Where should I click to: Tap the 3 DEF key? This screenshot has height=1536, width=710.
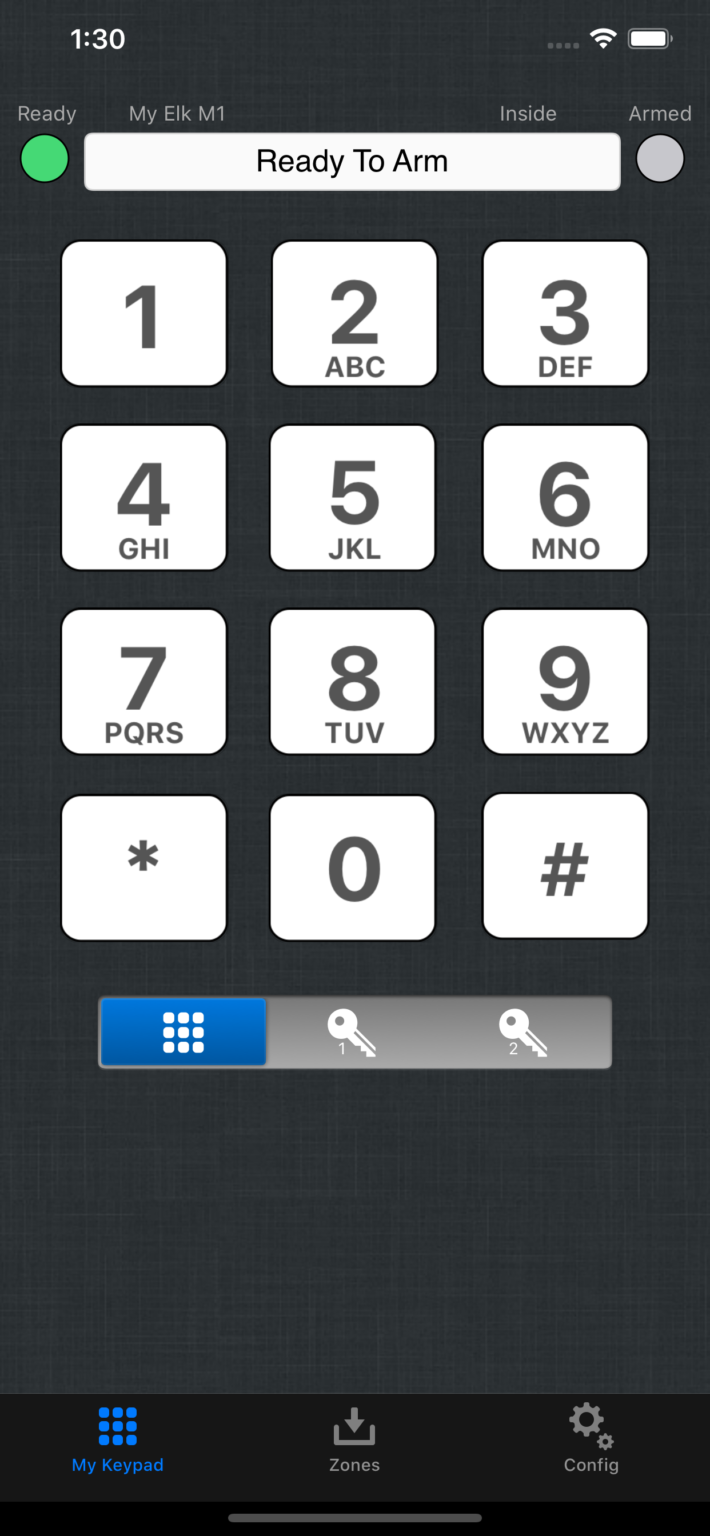click(x=565, y=314)
